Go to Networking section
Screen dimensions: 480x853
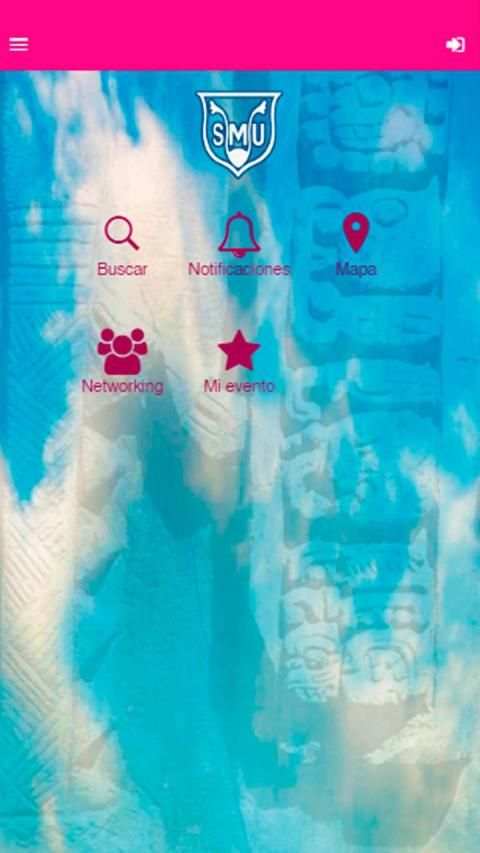tap(122, 361)
